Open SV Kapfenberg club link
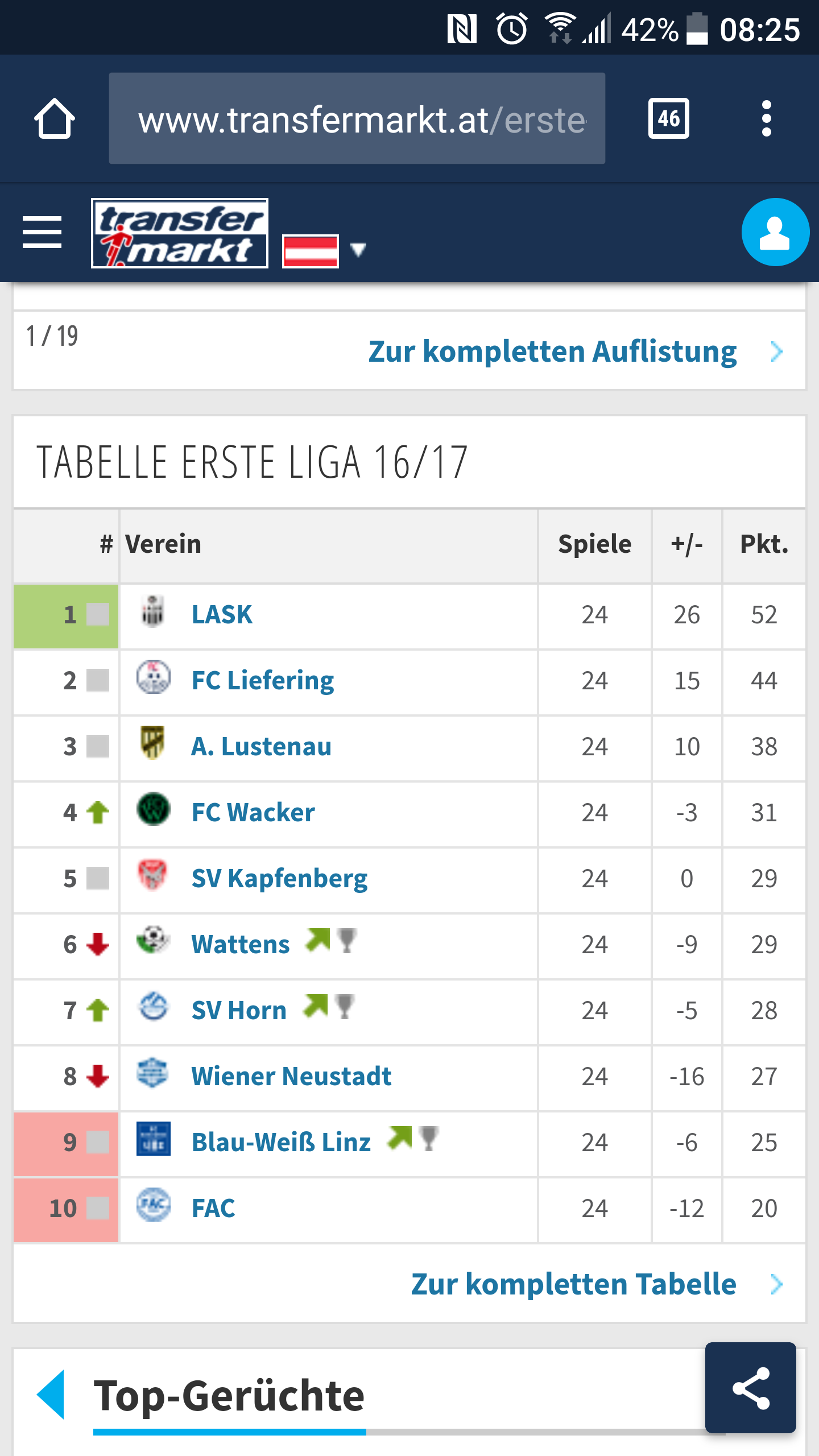Viewport: 819px width, 1456px height. [x=279, y=879]
